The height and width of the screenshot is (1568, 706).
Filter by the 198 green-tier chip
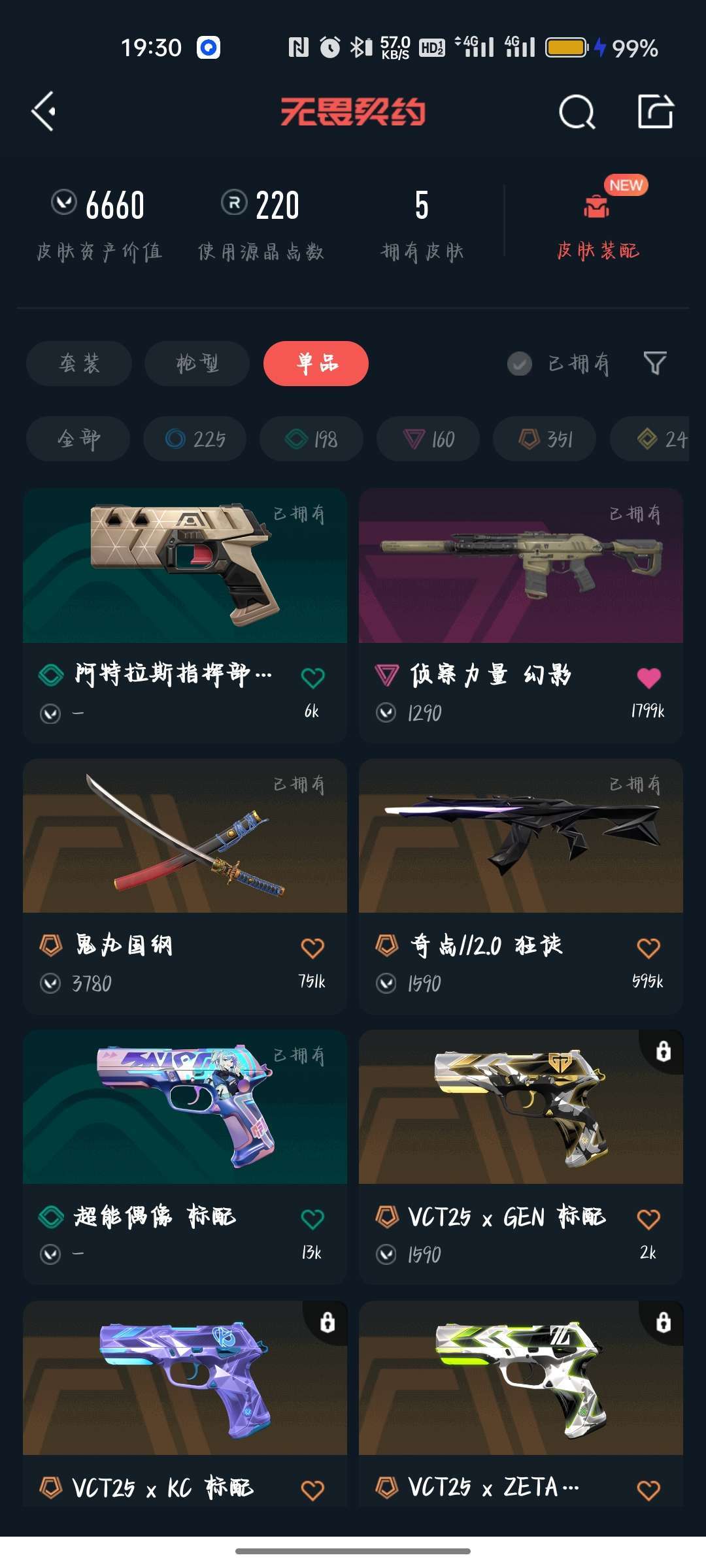(x=311, y=439)
